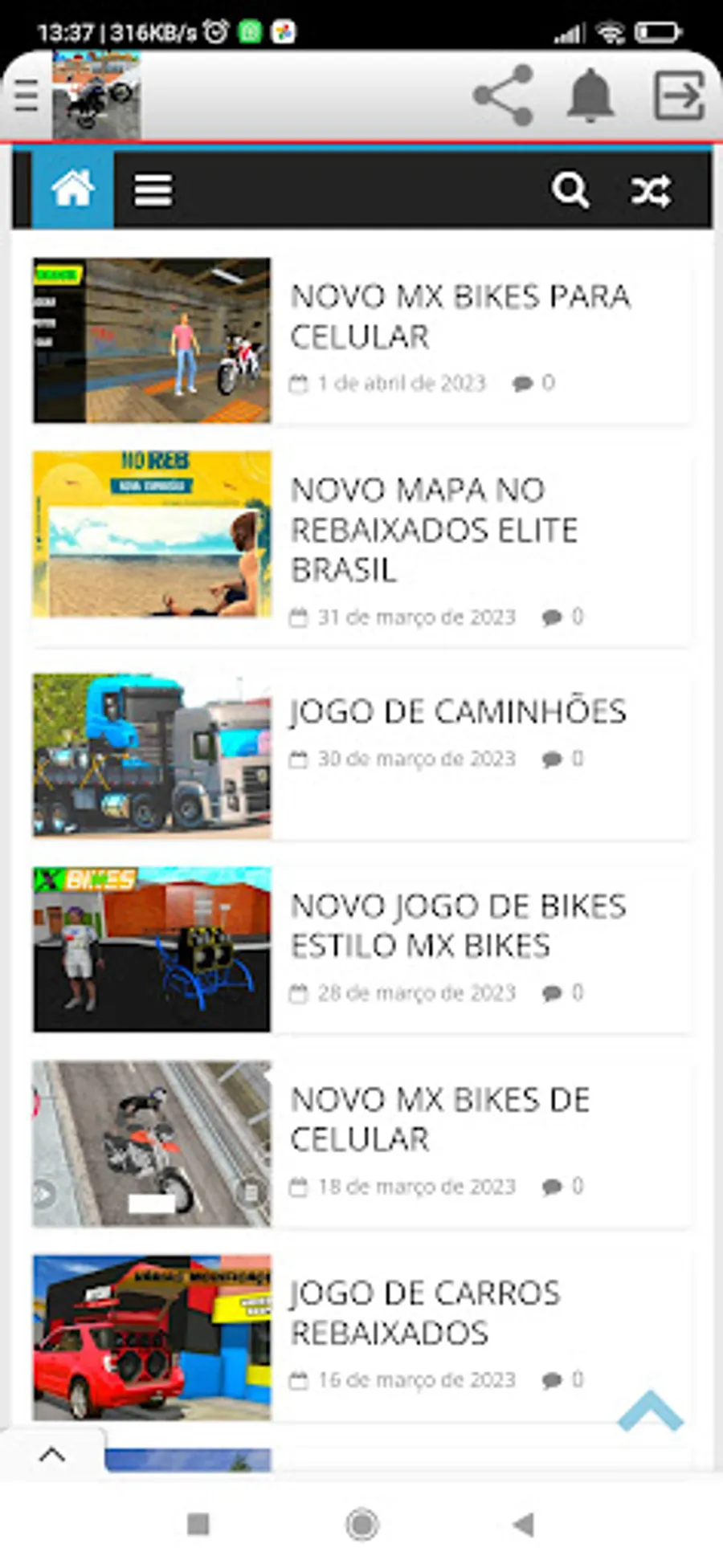Open the Jogo de Caminhões article
This screenshot has height=1568, width=723.
coord(457,711)
